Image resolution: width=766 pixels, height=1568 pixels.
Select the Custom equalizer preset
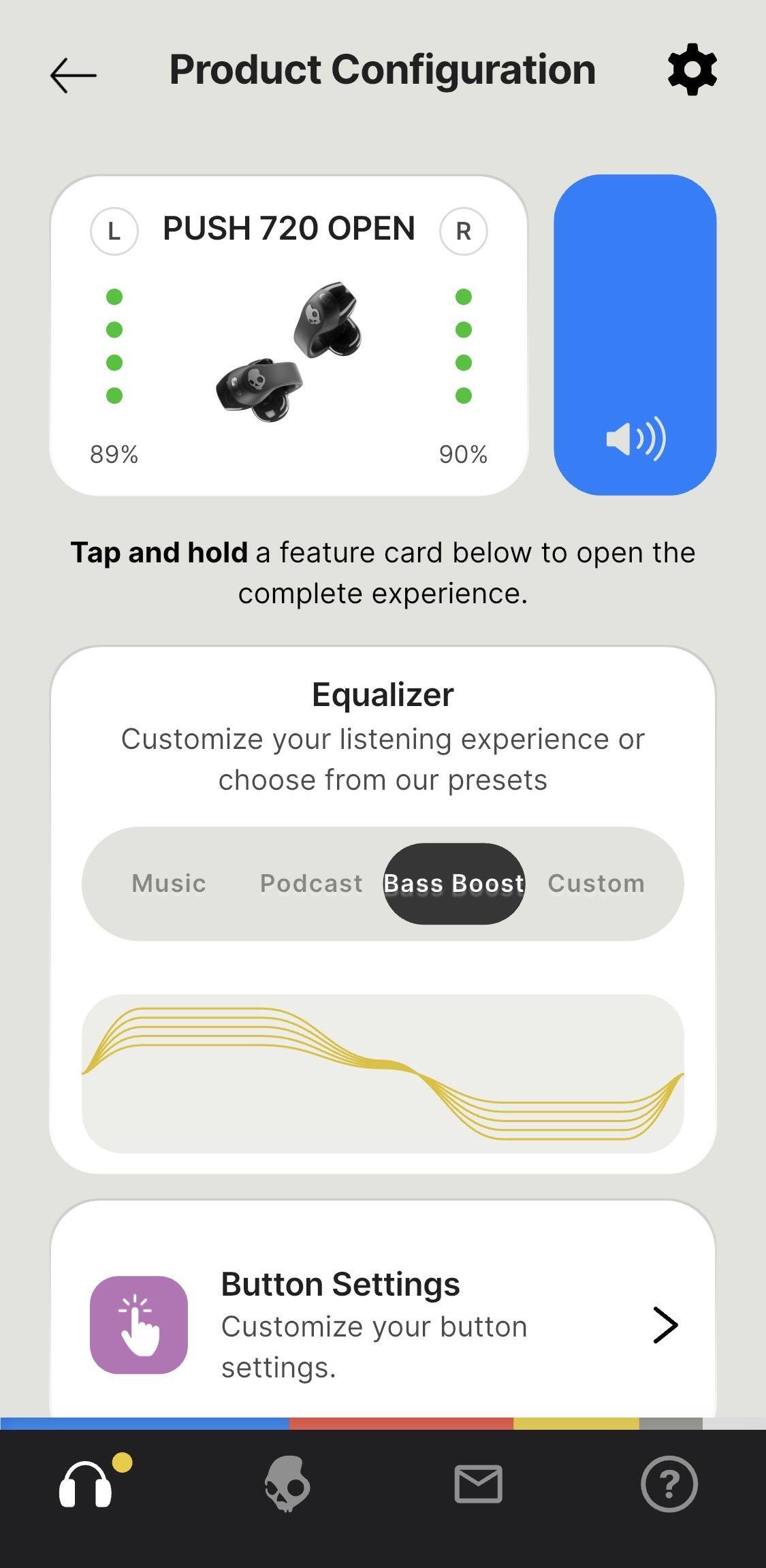(596, 883)
